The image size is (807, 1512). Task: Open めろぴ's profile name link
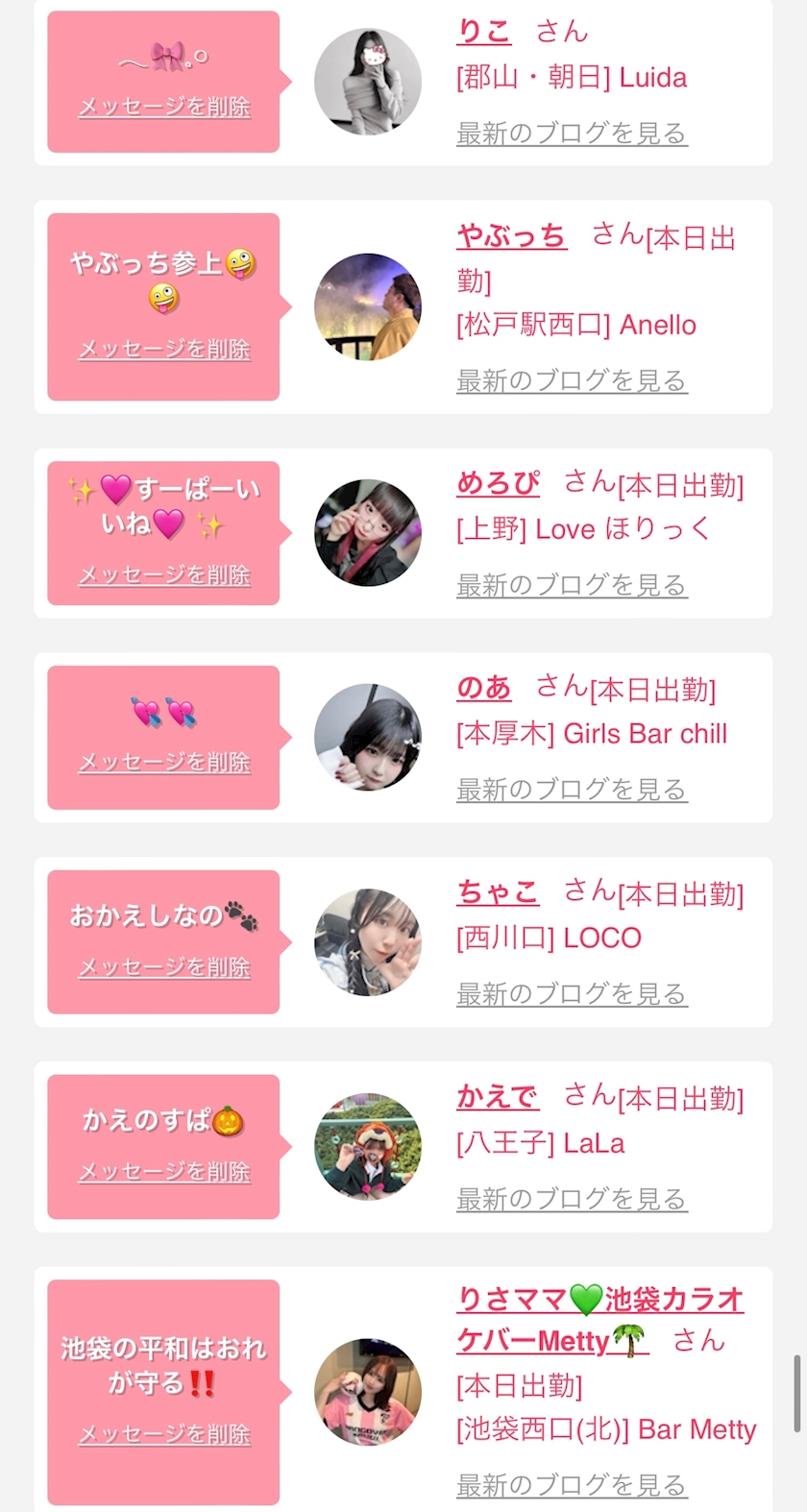click(x=498, y=482)
